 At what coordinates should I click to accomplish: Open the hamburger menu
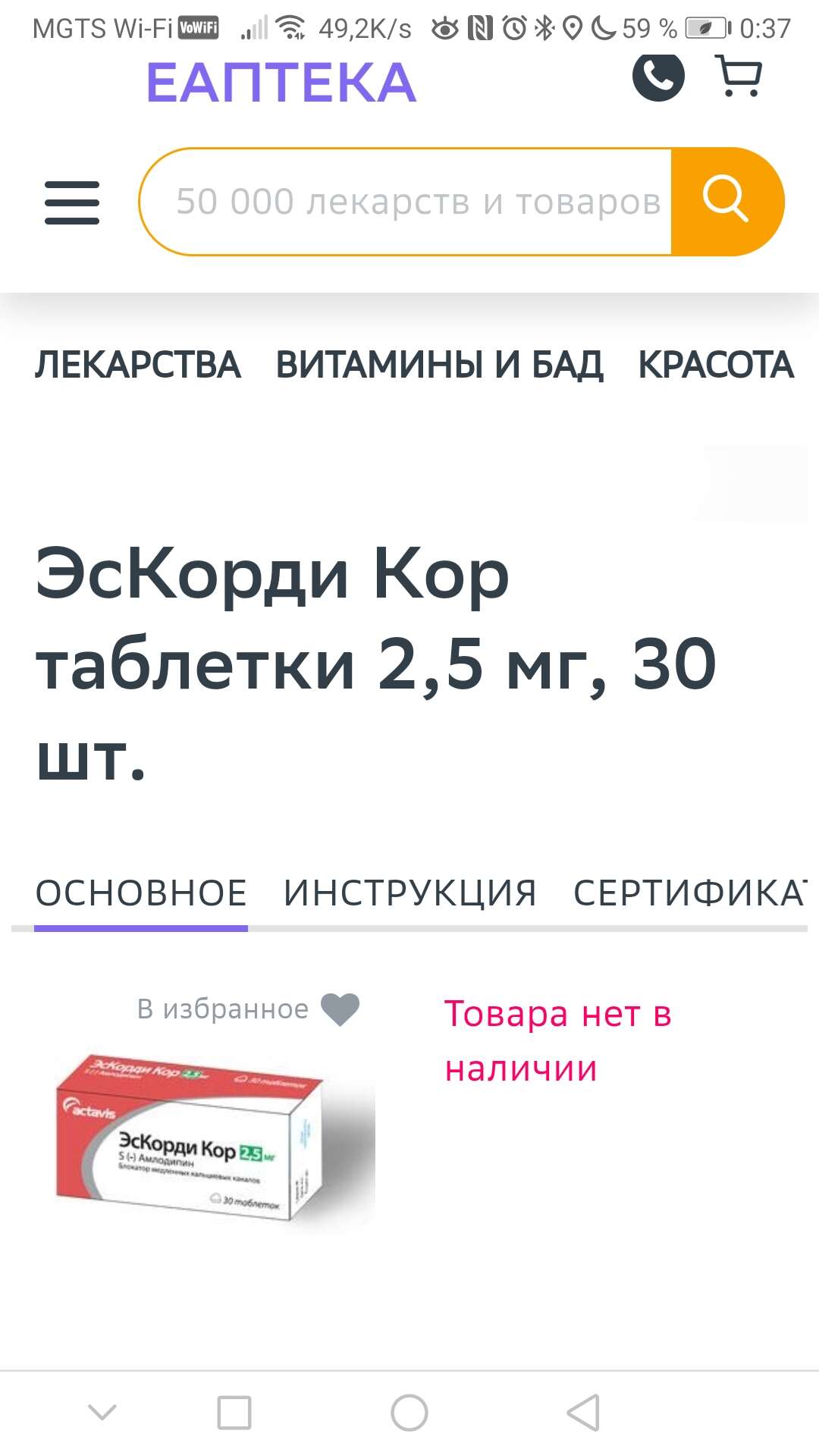pyautogui.click(x=72, y=202)
